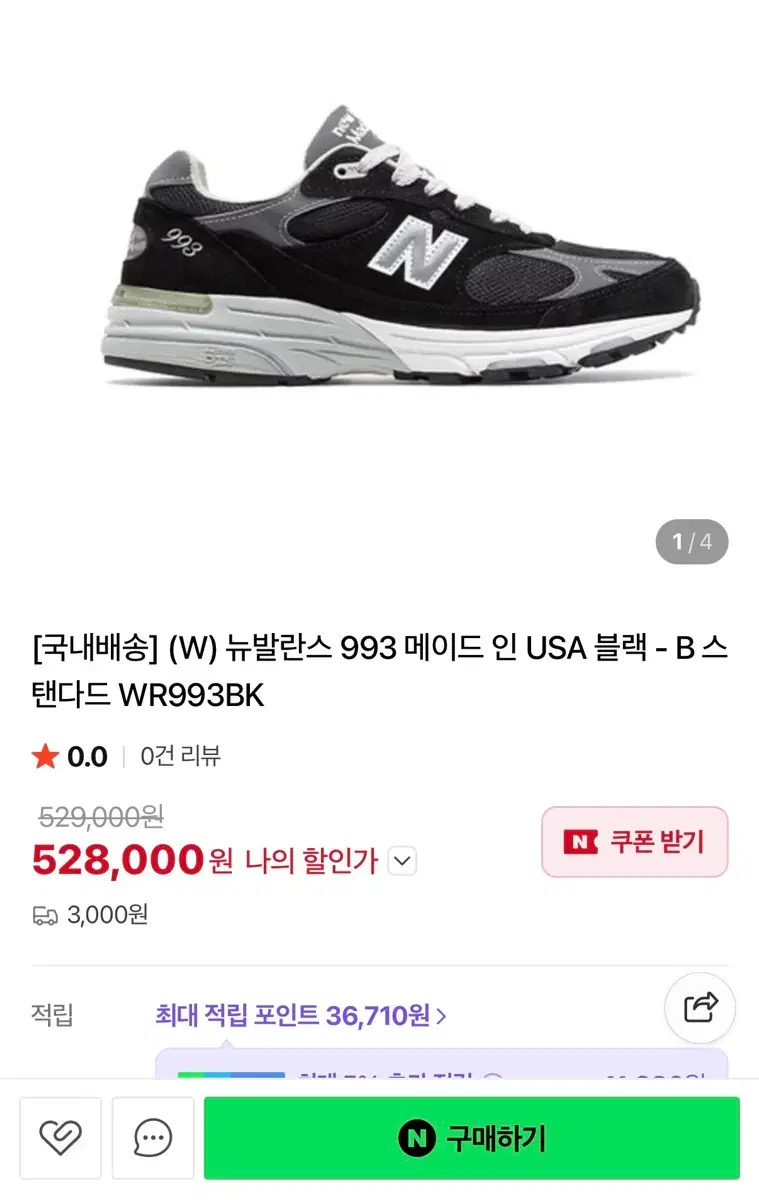The height and width of the screenshot is (1200, 759).
Task: Click the 1/4 image counter badge
Action: tap(691, 541)
